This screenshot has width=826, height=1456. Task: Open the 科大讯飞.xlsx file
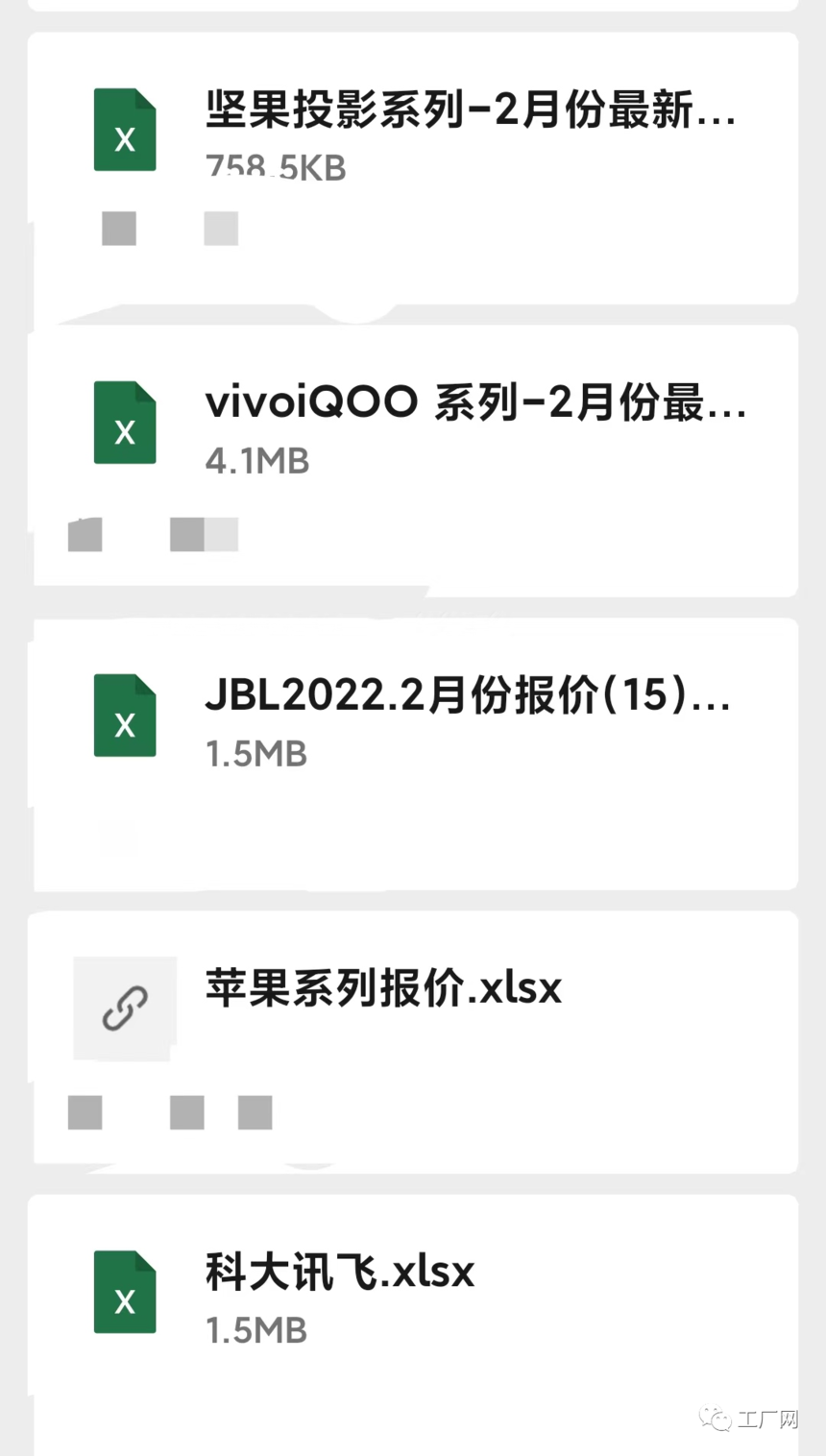pos(413,1325)
